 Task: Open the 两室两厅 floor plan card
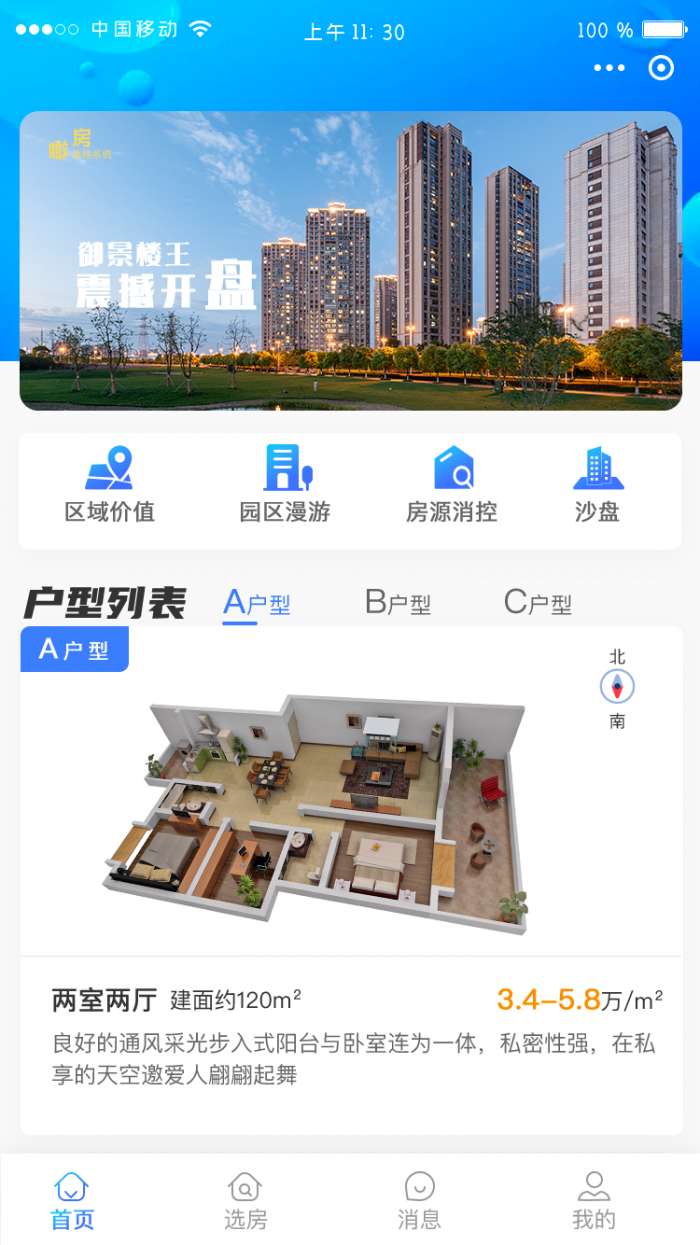pyautogui.click(x=350, y=880)
